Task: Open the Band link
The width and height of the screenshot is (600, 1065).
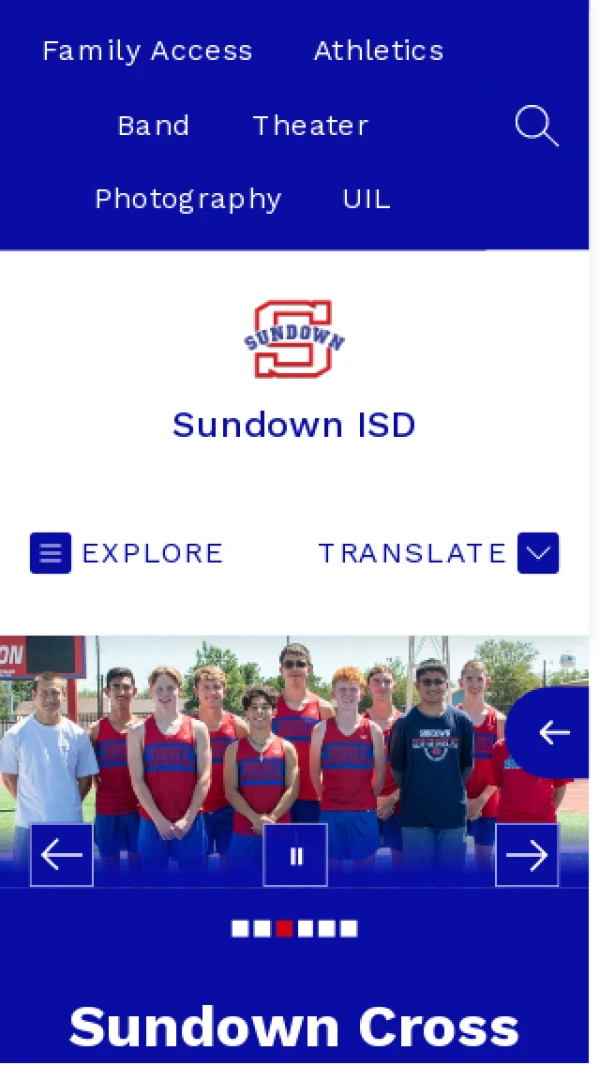Action: tap(153, 126)
